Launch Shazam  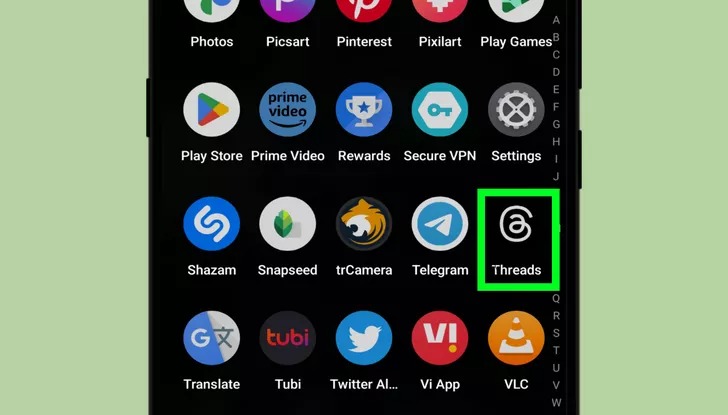[212, 225]
